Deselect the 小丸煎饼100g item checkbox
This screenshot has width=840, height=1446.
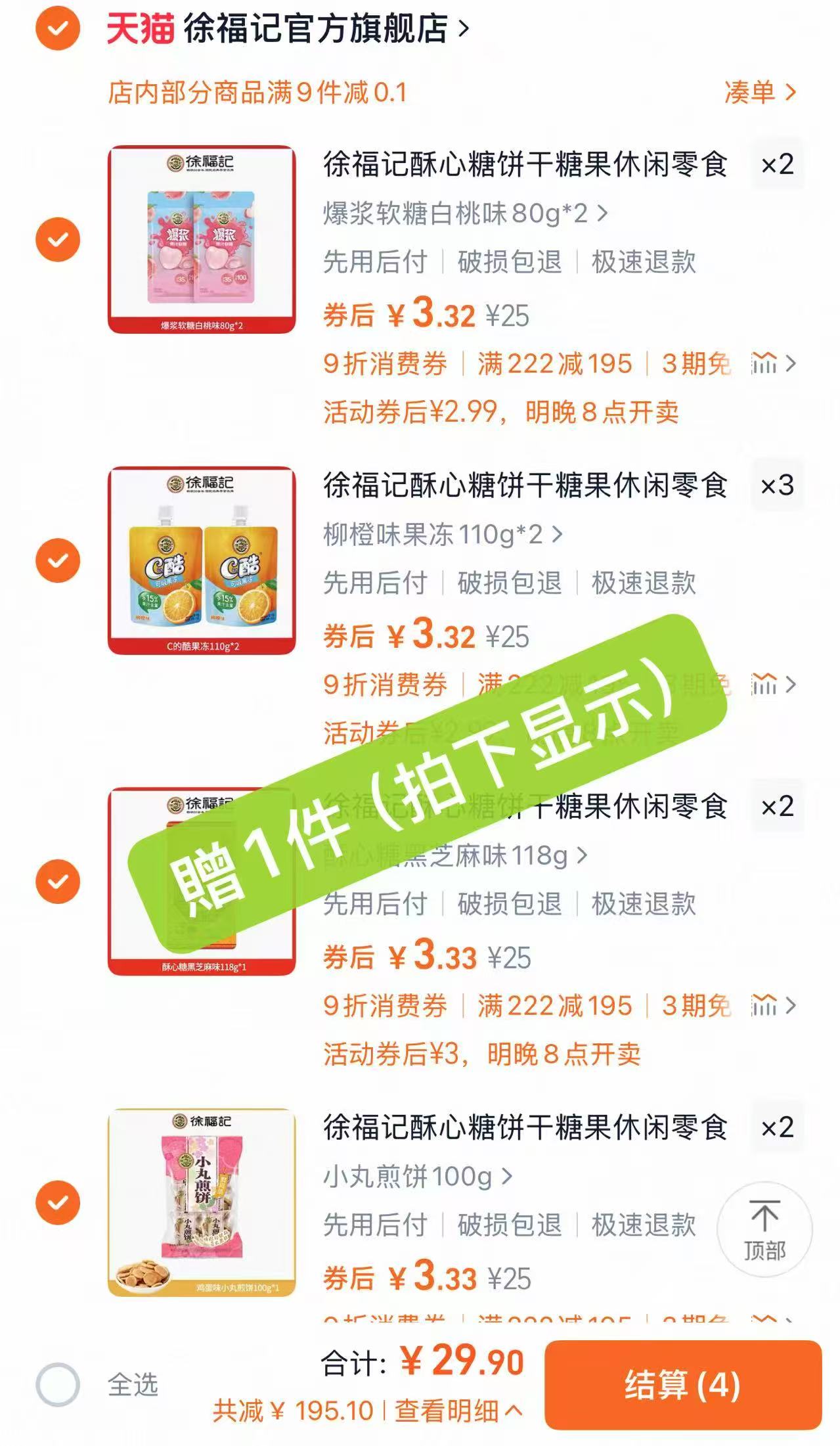58,1202
